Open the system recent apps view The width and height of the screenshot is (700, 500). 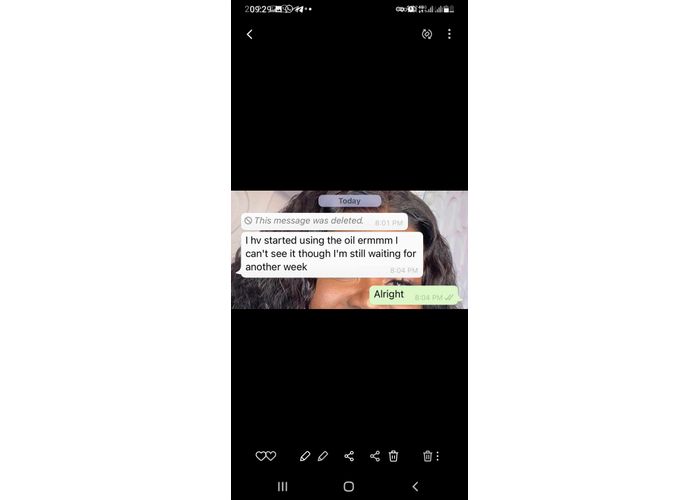[282, 486]
